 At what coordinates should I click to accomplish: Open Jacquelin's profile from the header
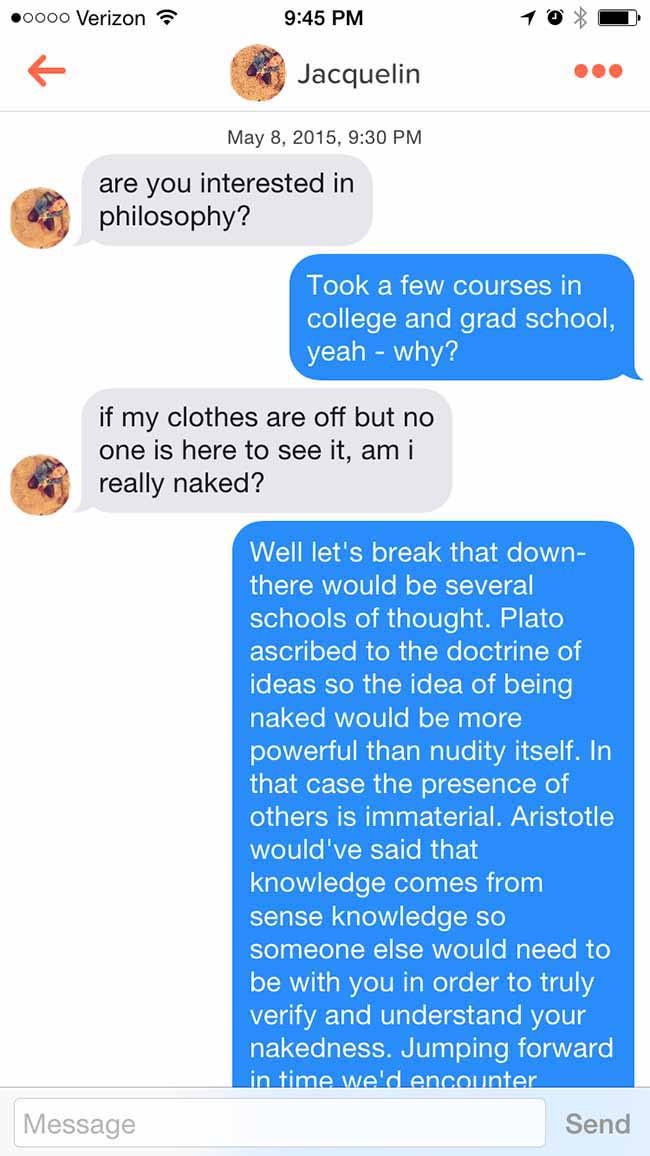click(x=325, y=73)
